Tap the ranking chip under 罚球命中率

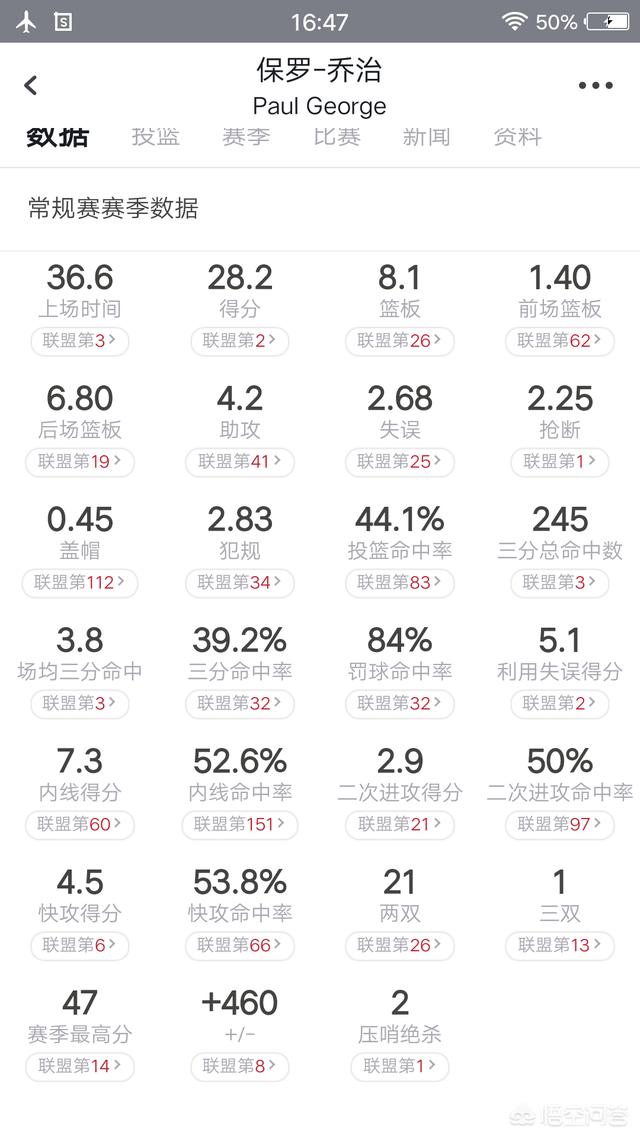tap(400, 703)
